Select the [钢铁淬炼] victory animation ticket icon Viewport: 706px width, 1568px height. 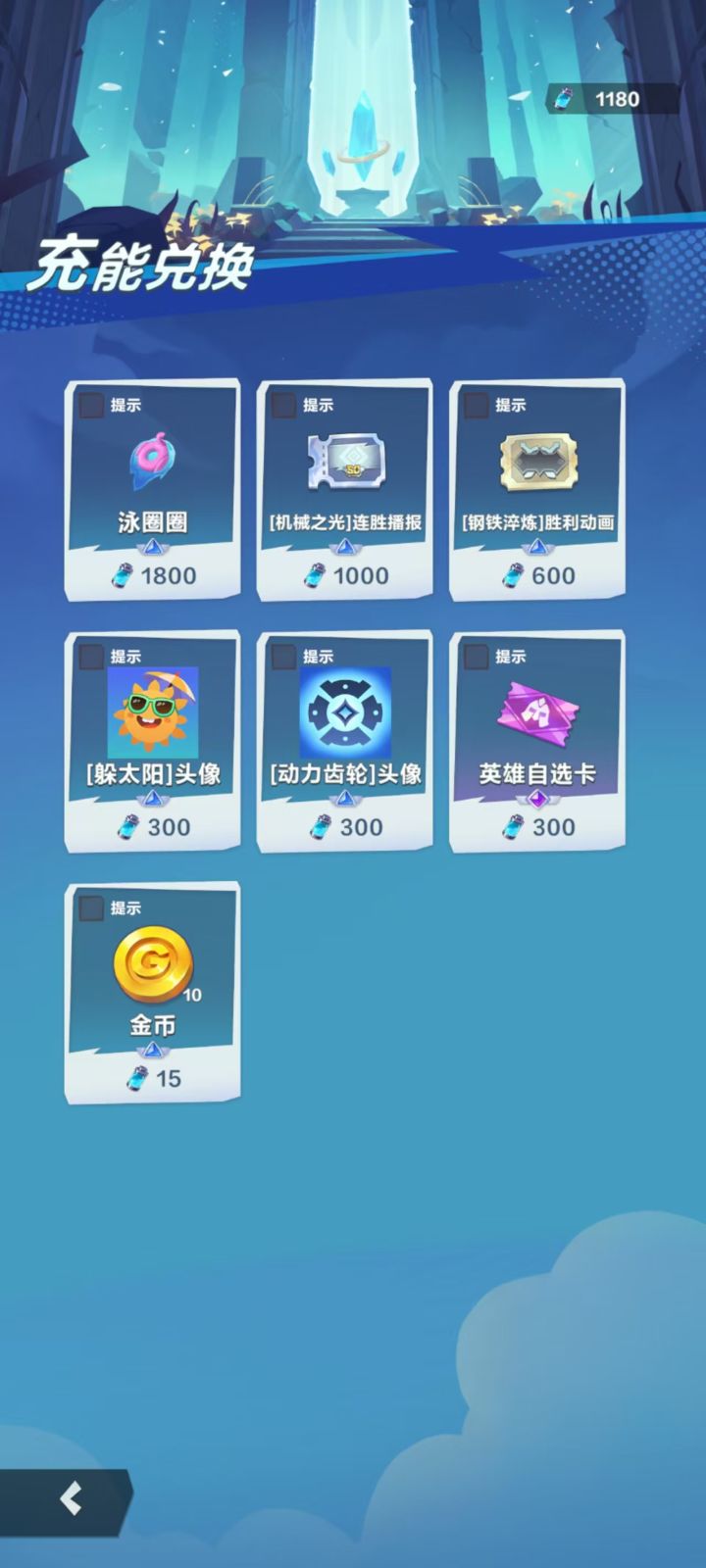point(536,461)
